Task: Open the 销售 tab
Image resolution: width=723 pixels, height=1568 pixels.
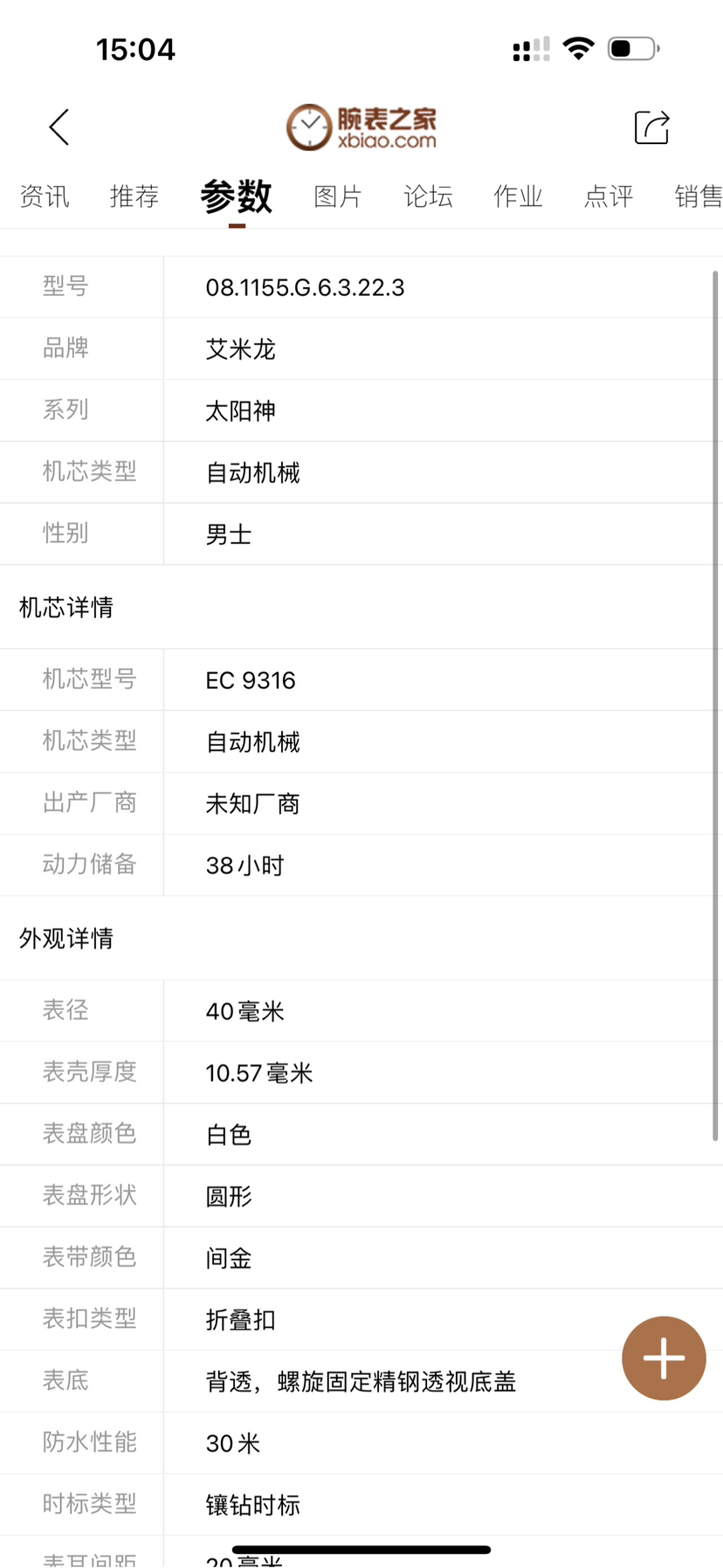Action: 698,196
